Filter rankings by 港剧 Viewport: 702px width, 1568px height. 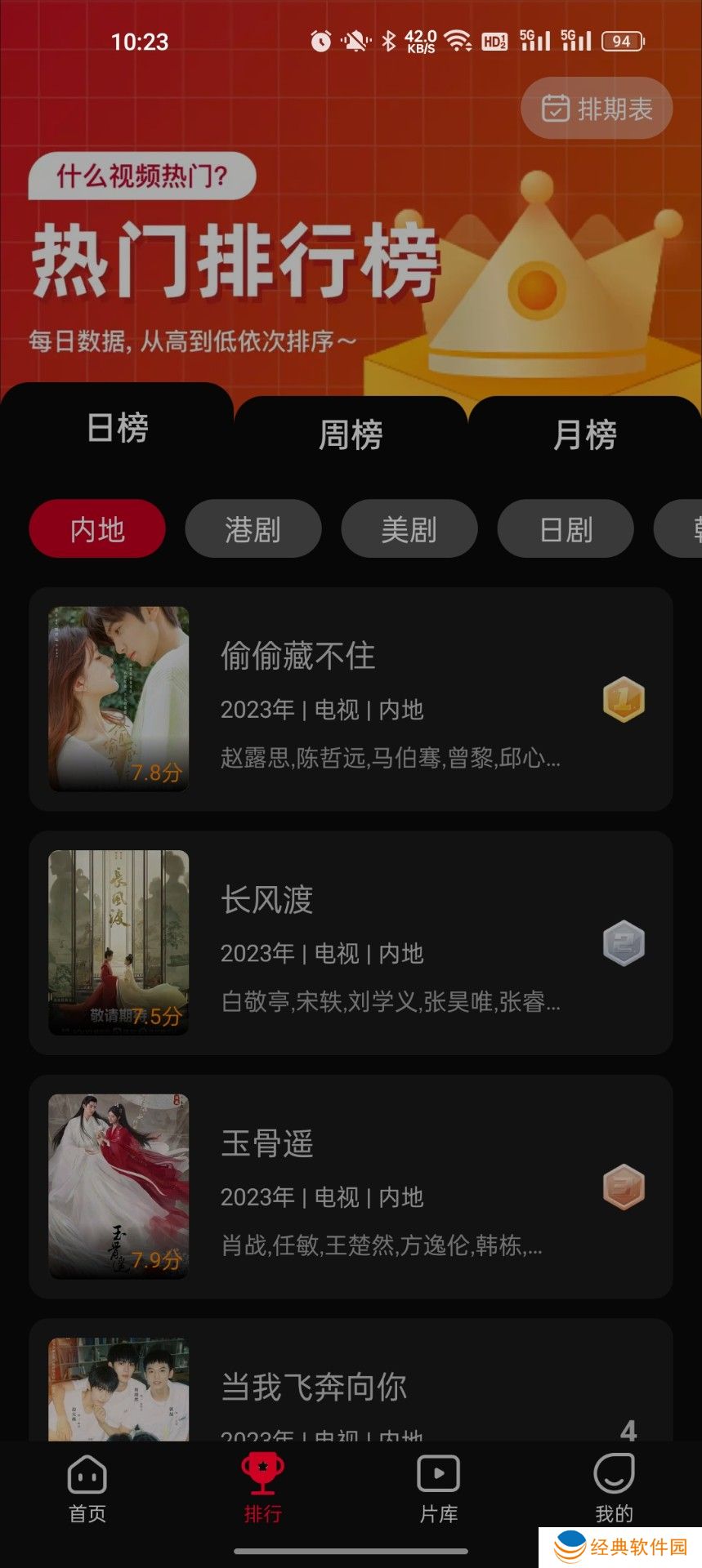pyautogui.click(x=253, y=529)
